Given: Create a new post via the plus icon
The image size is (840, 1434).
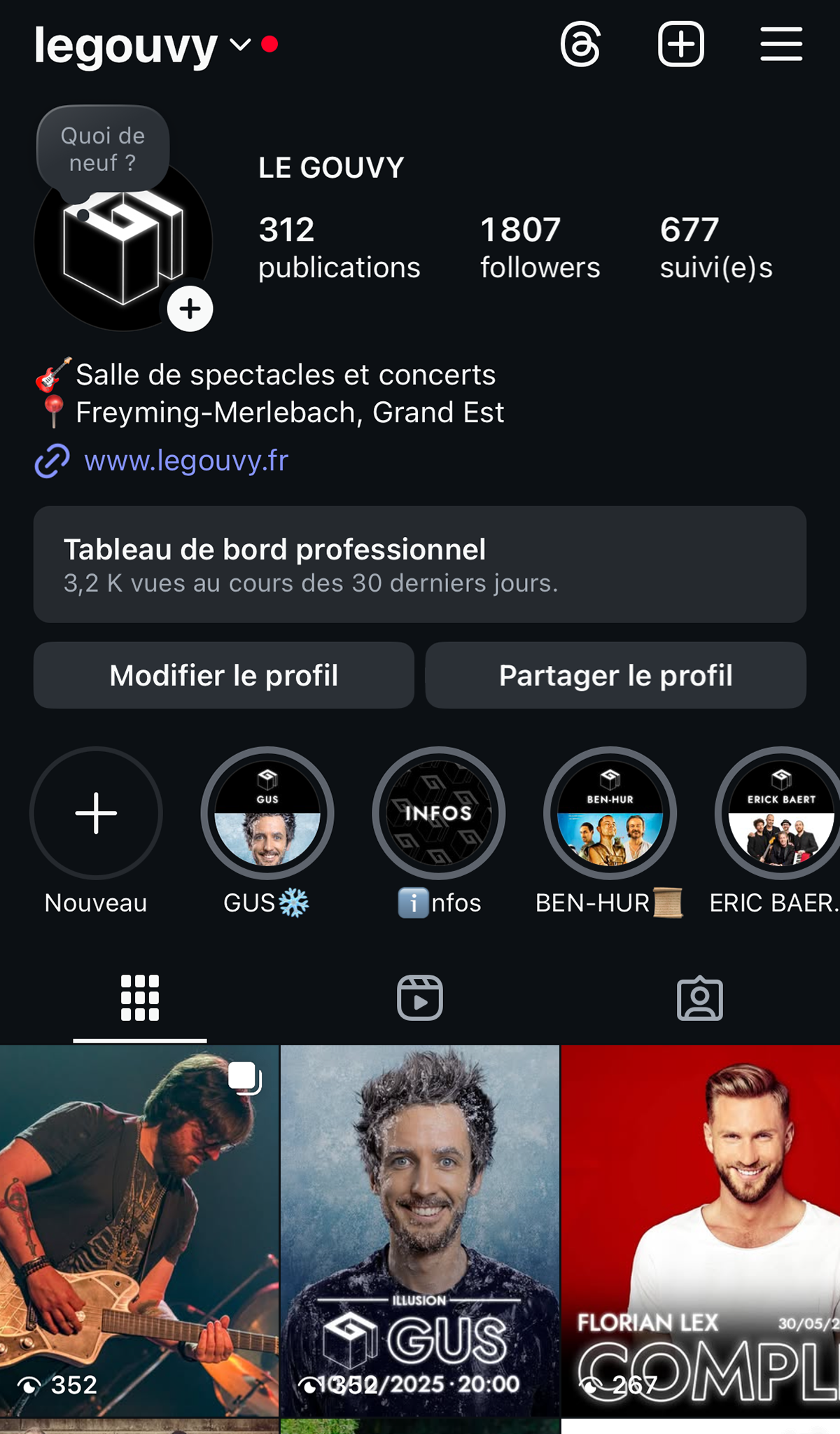Looking at the screenshot, I should pos(680,44).
